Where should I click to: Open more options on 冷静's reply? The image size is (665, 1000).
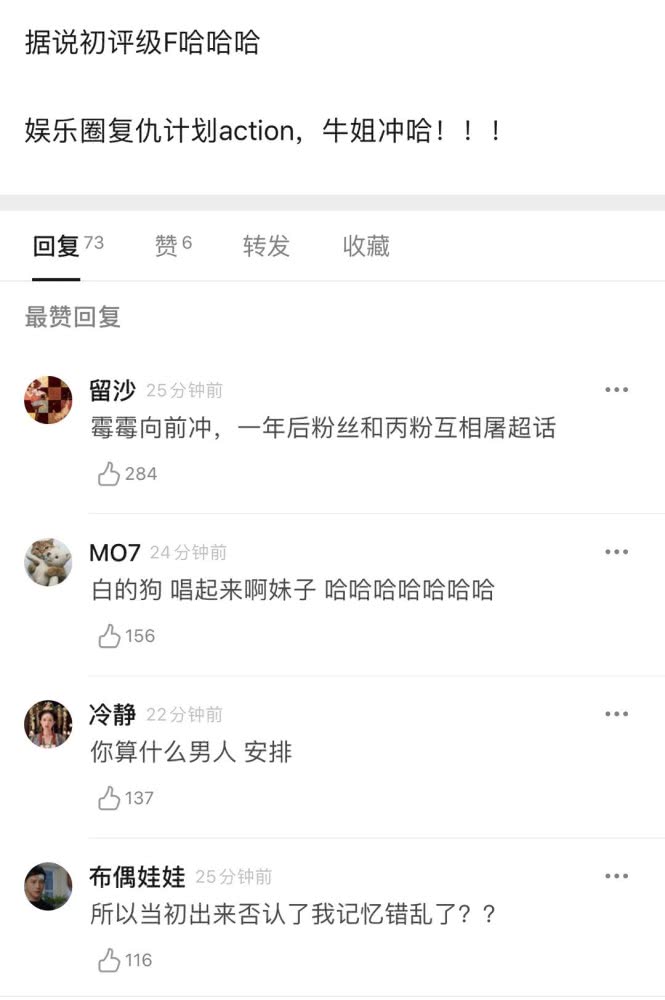(x=617, y=714)
